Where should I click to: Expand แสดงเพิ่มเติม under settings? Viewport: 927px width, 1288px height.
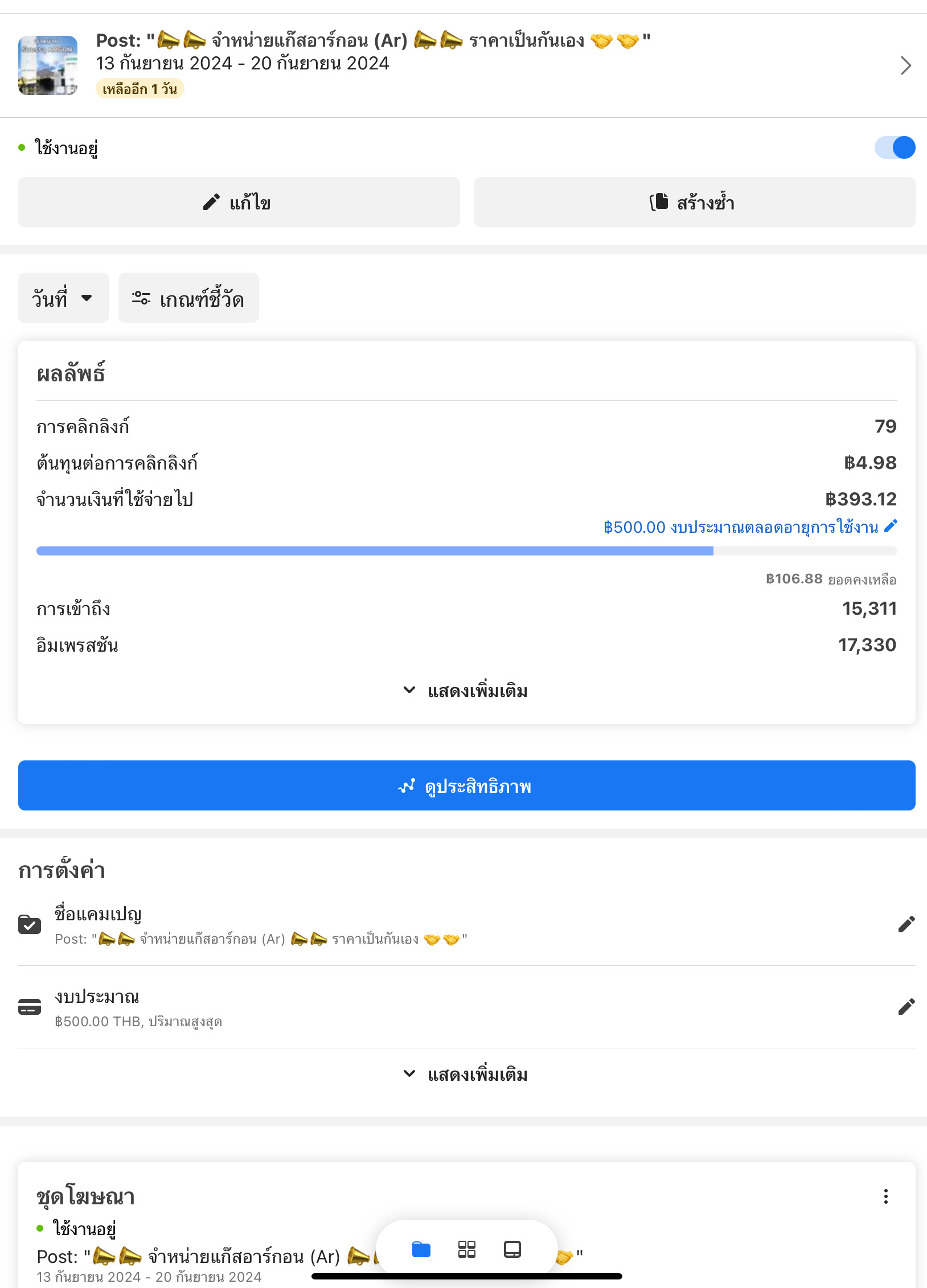(x=466, y=1075)
